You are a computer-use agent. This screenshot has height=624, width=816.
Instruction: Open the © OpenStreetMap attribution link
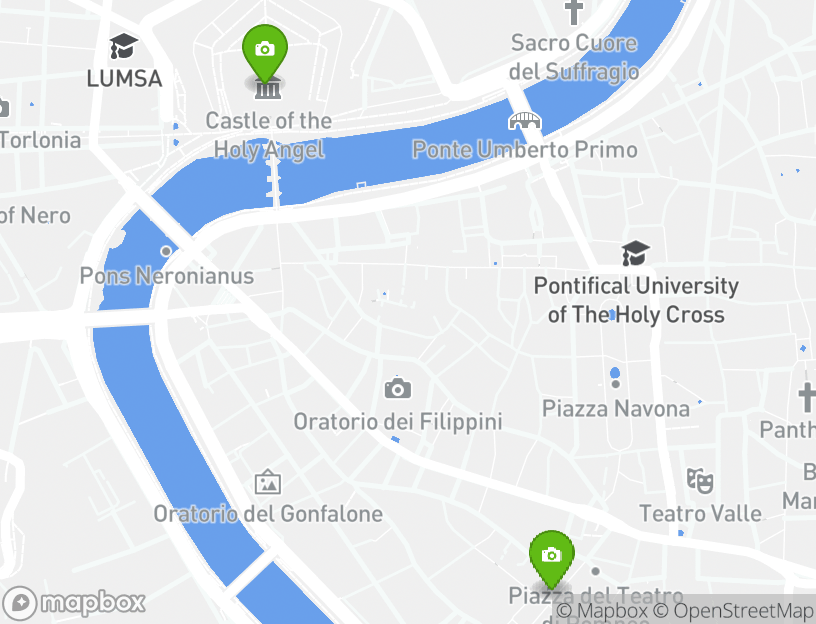coord(733,611)
